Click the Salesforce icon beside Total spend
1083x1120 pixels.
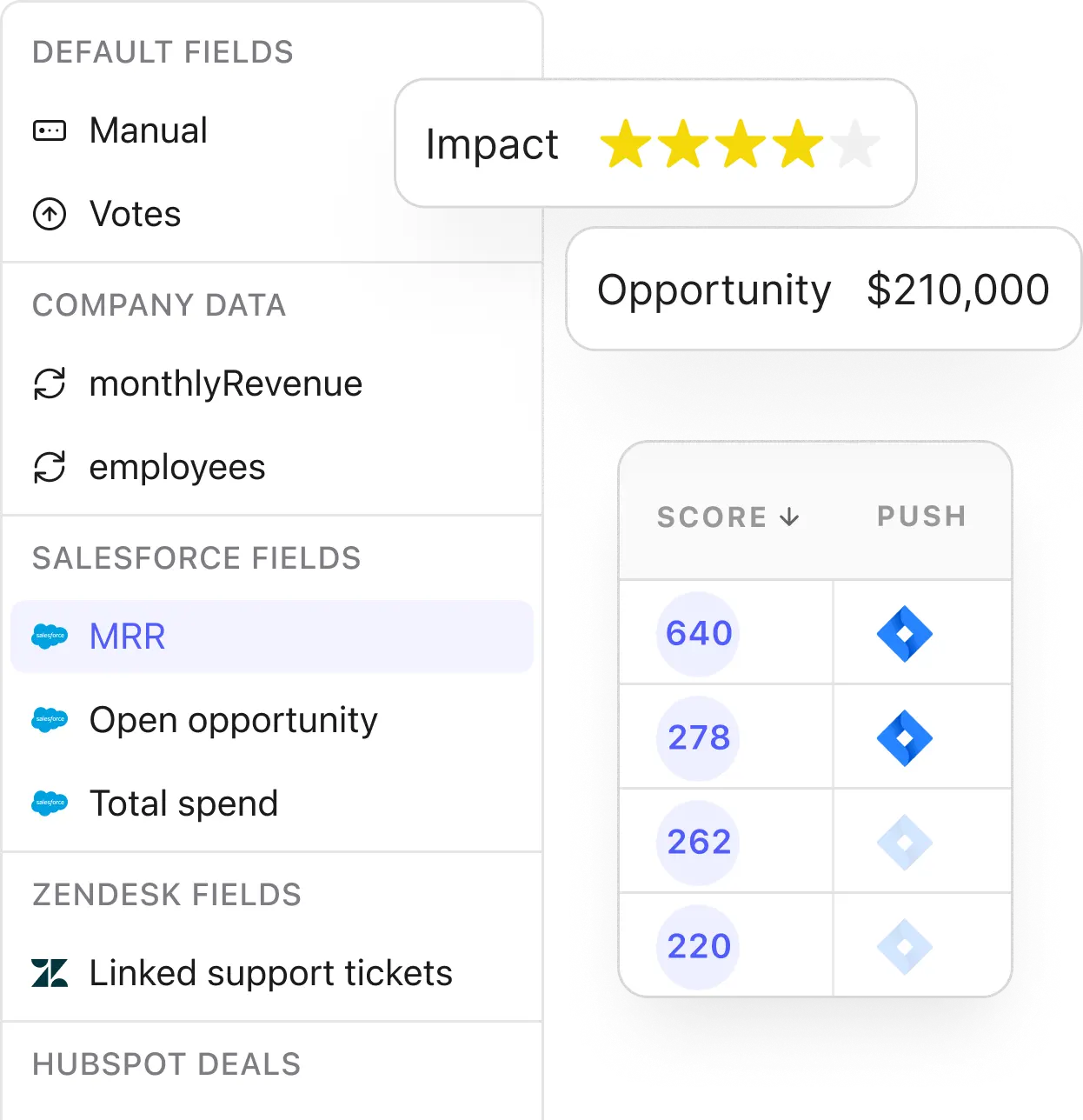pyautogui.click(x=50, y=803)
